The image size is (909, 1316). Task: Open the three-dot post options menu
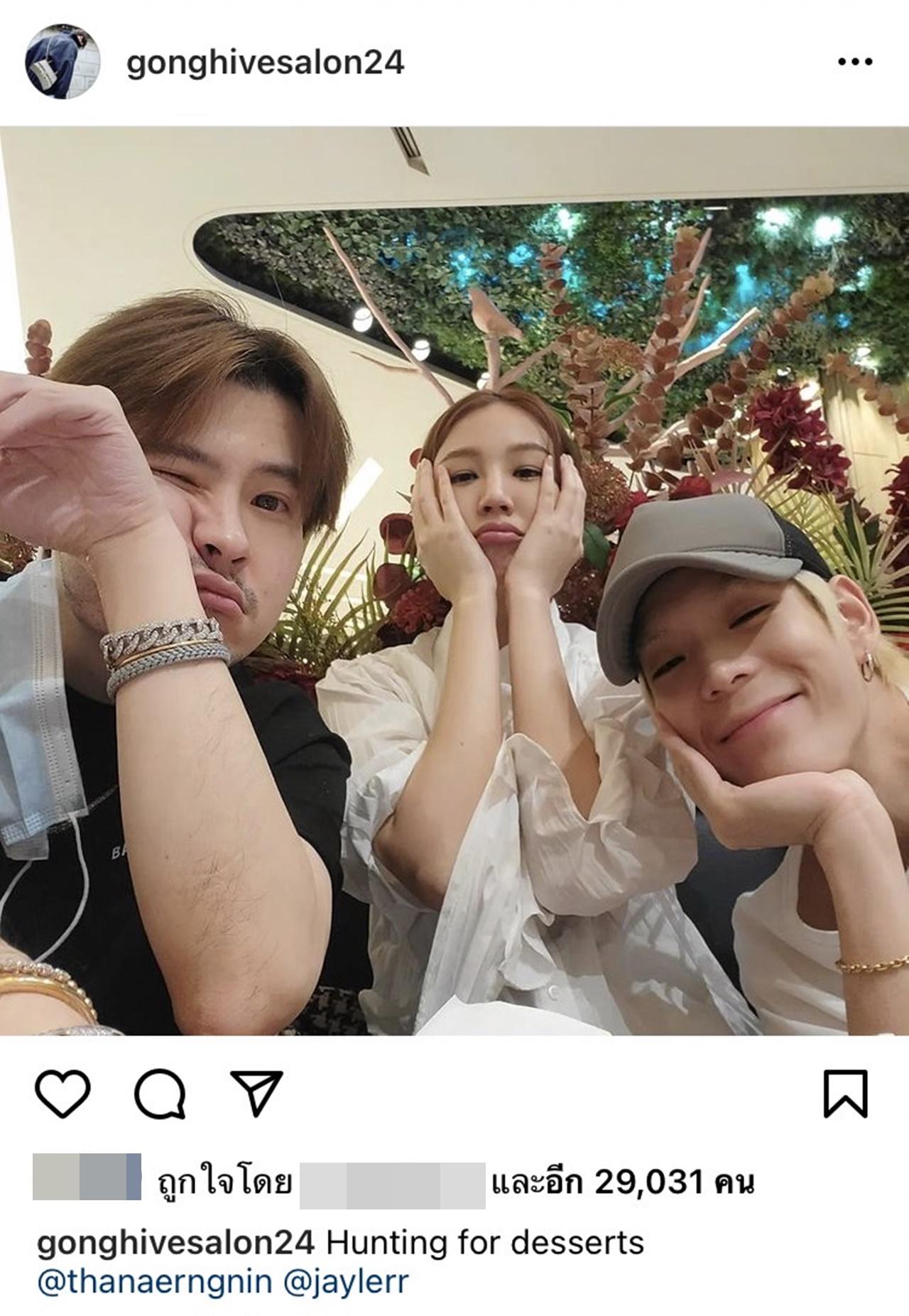pyautogui.click(x=854, y=62)
